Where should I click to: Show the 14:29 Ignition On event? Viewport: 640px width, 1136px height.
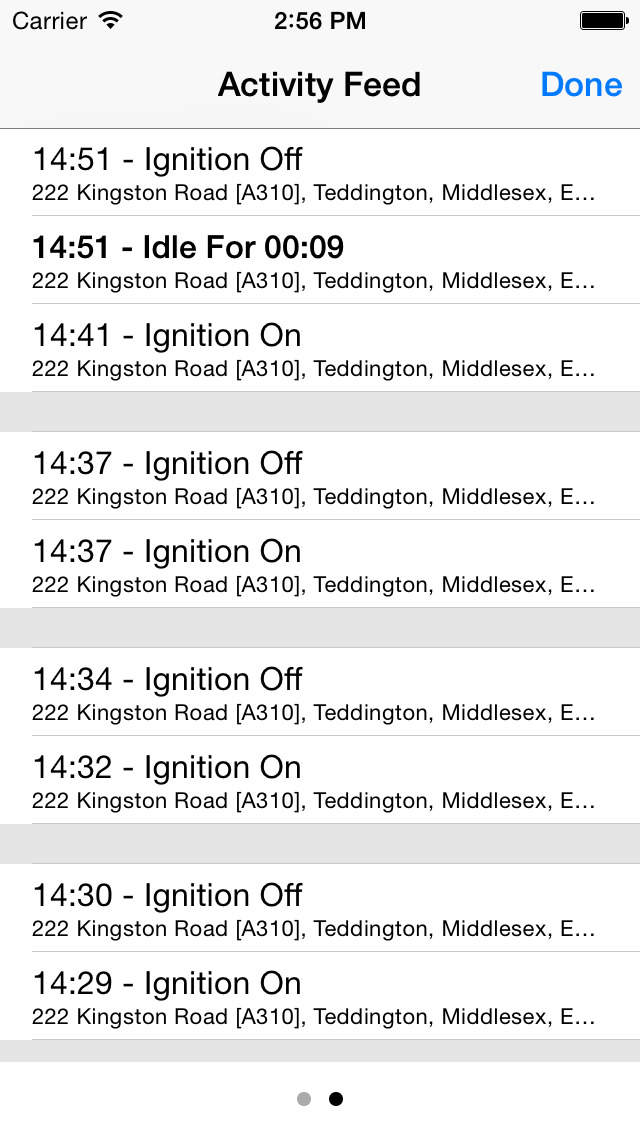[320, 995]
